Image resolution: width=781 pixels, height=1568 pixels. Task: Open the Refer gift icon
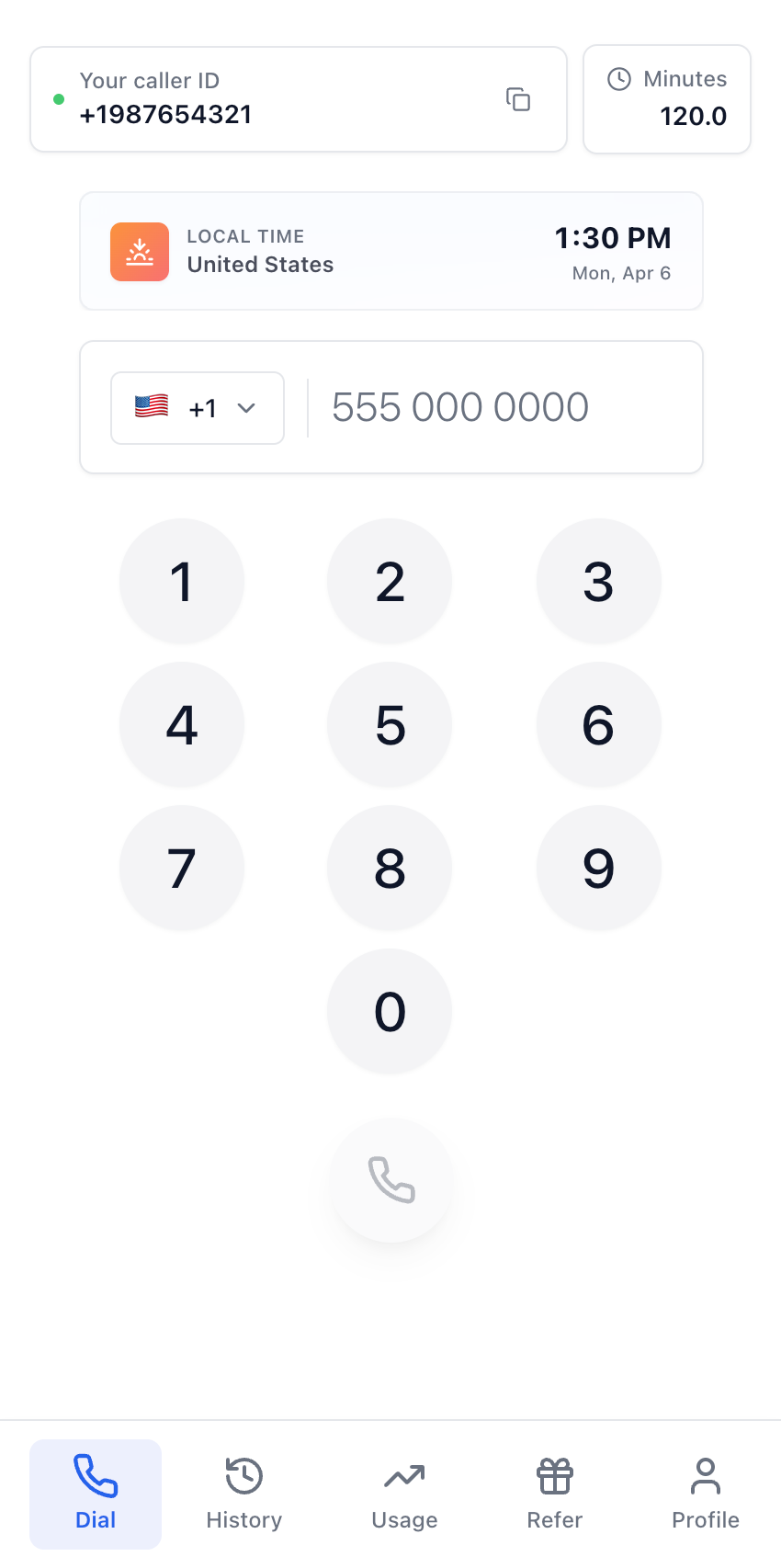click(x=553, y=1475)
